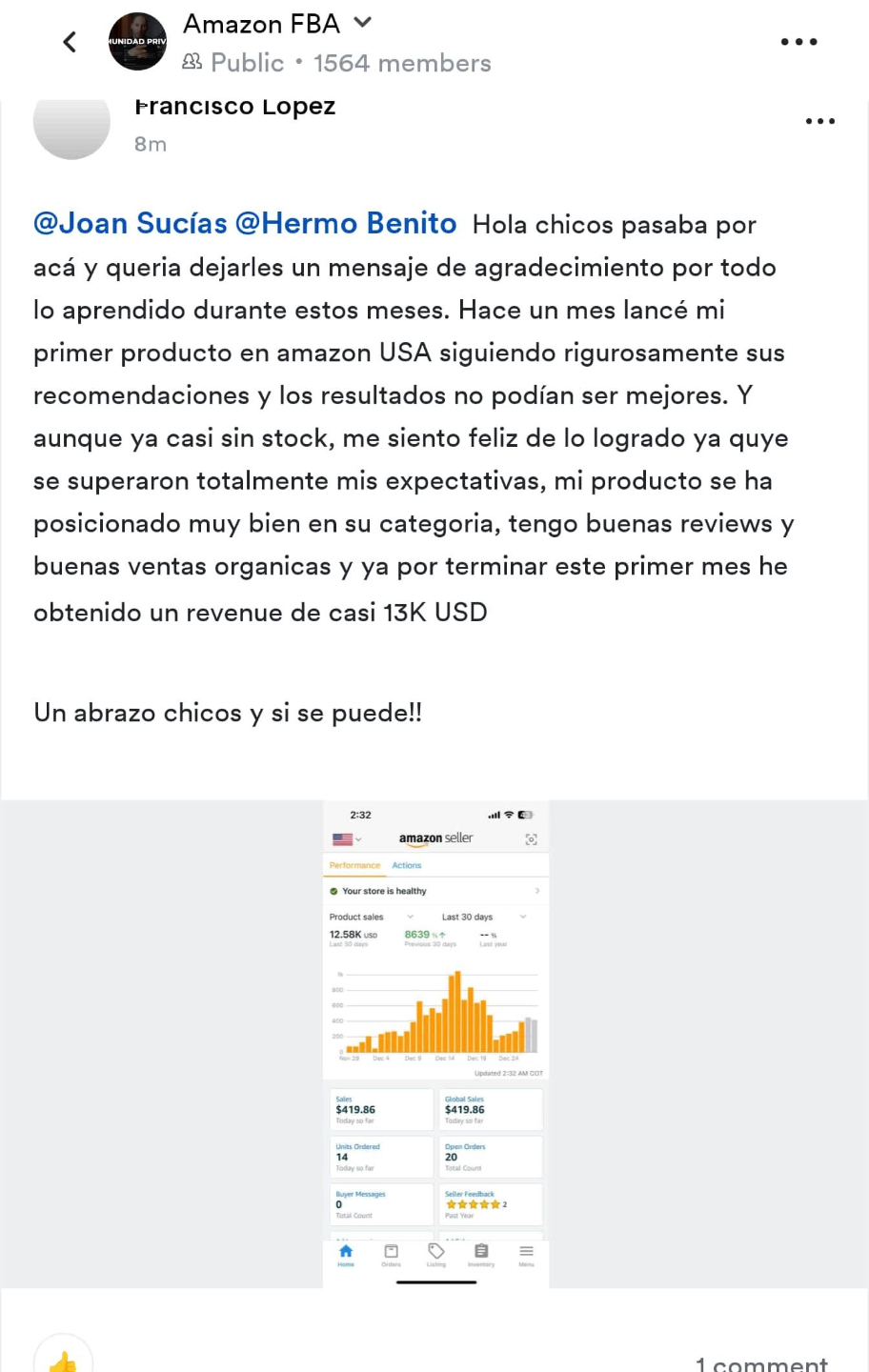Open the group overflow menu at top

point(798,42)
